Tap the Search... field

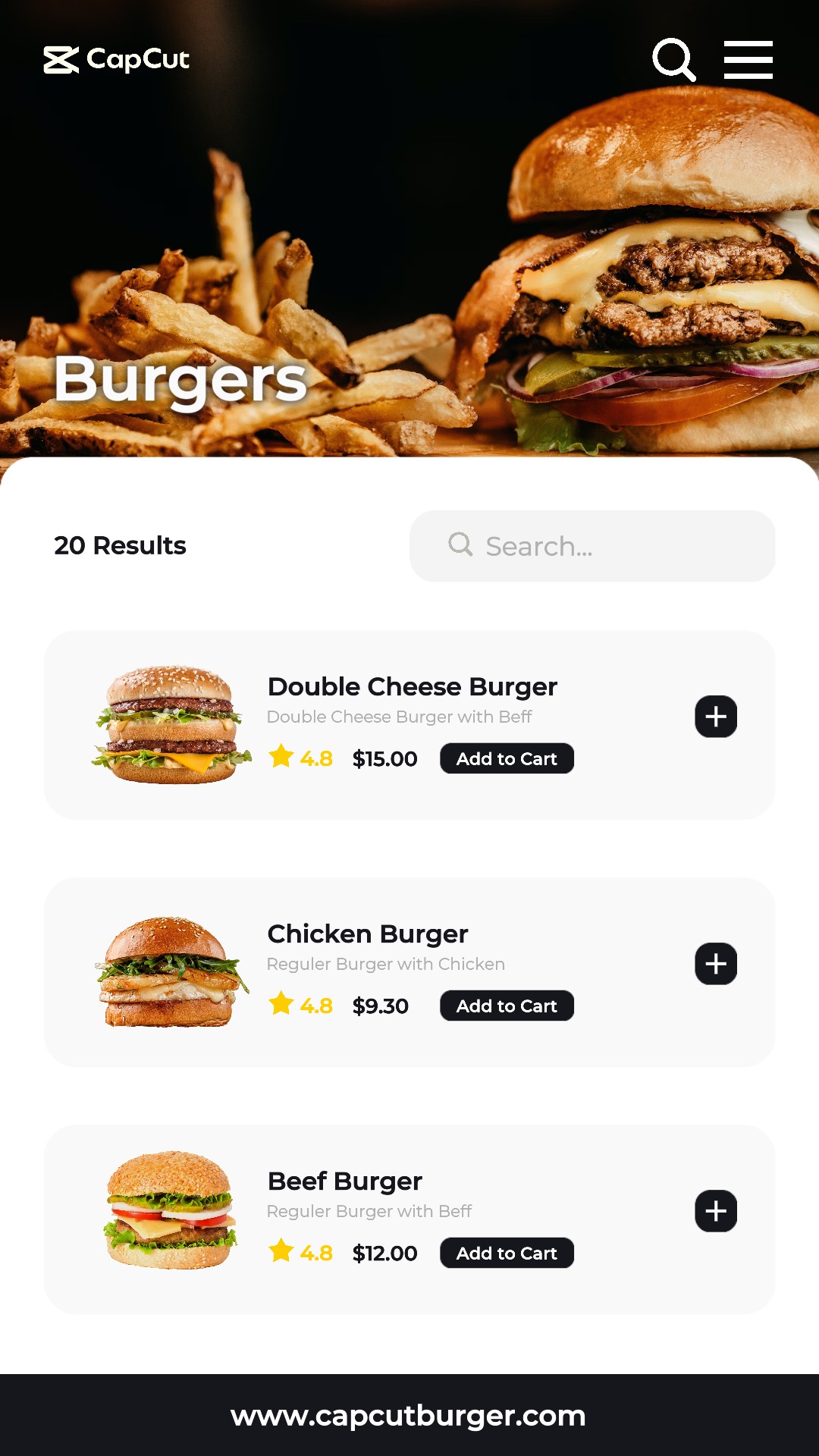tap(591, 546)
